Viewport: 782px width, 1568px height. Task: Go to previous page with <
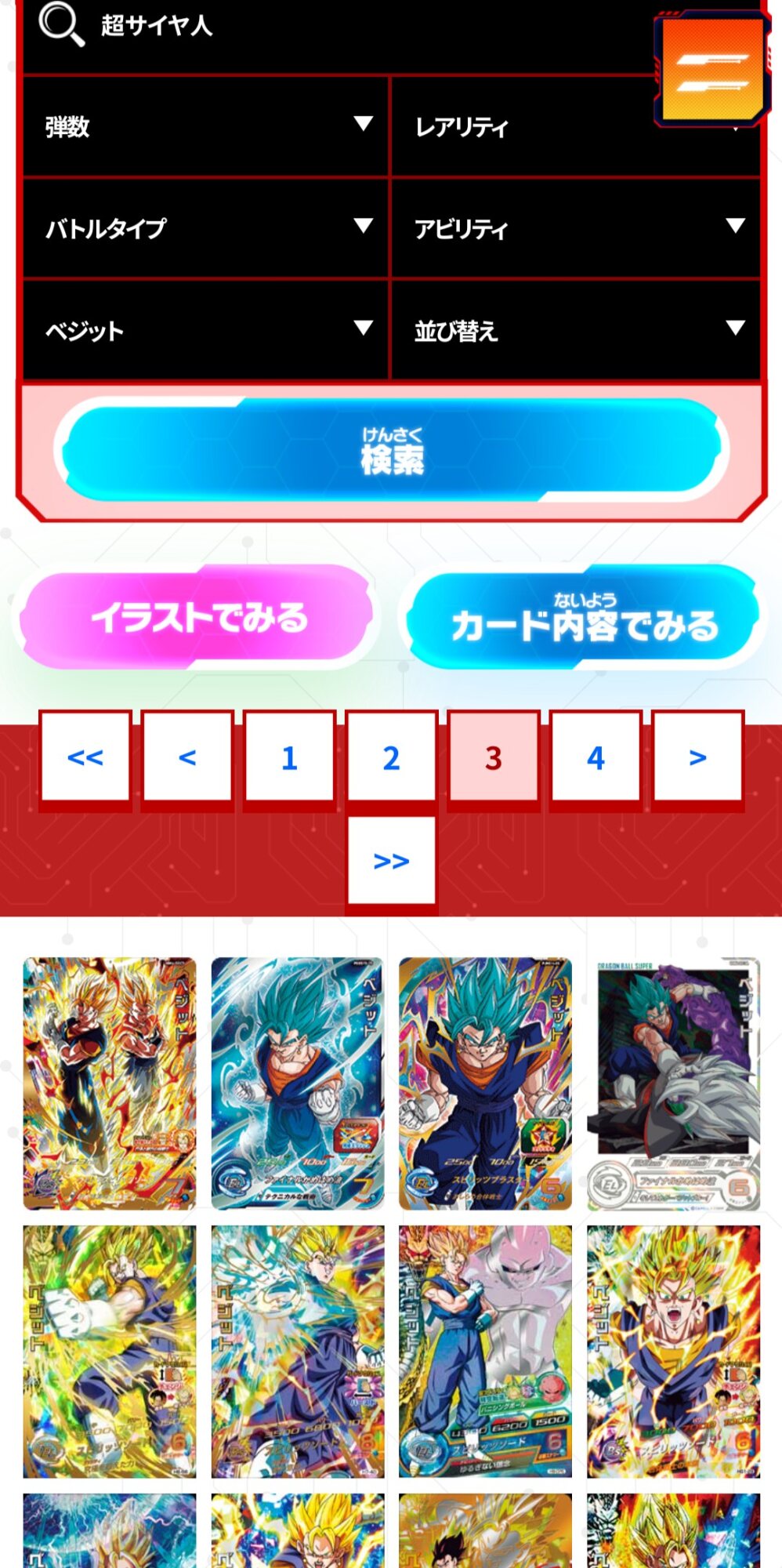coord(187,757)
